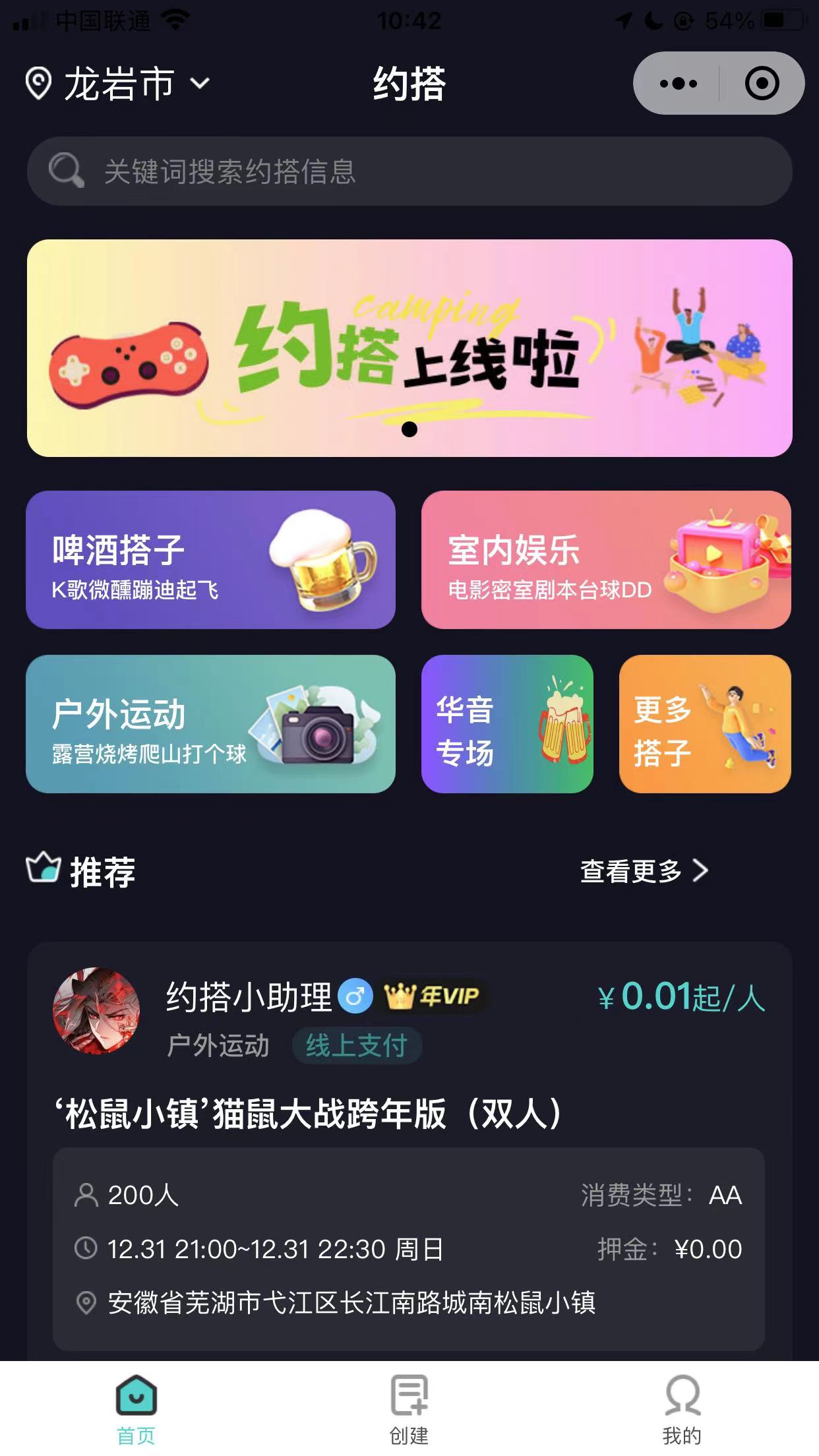
Task: Open the 室内娱乐 category card
Action: point(606,560)
